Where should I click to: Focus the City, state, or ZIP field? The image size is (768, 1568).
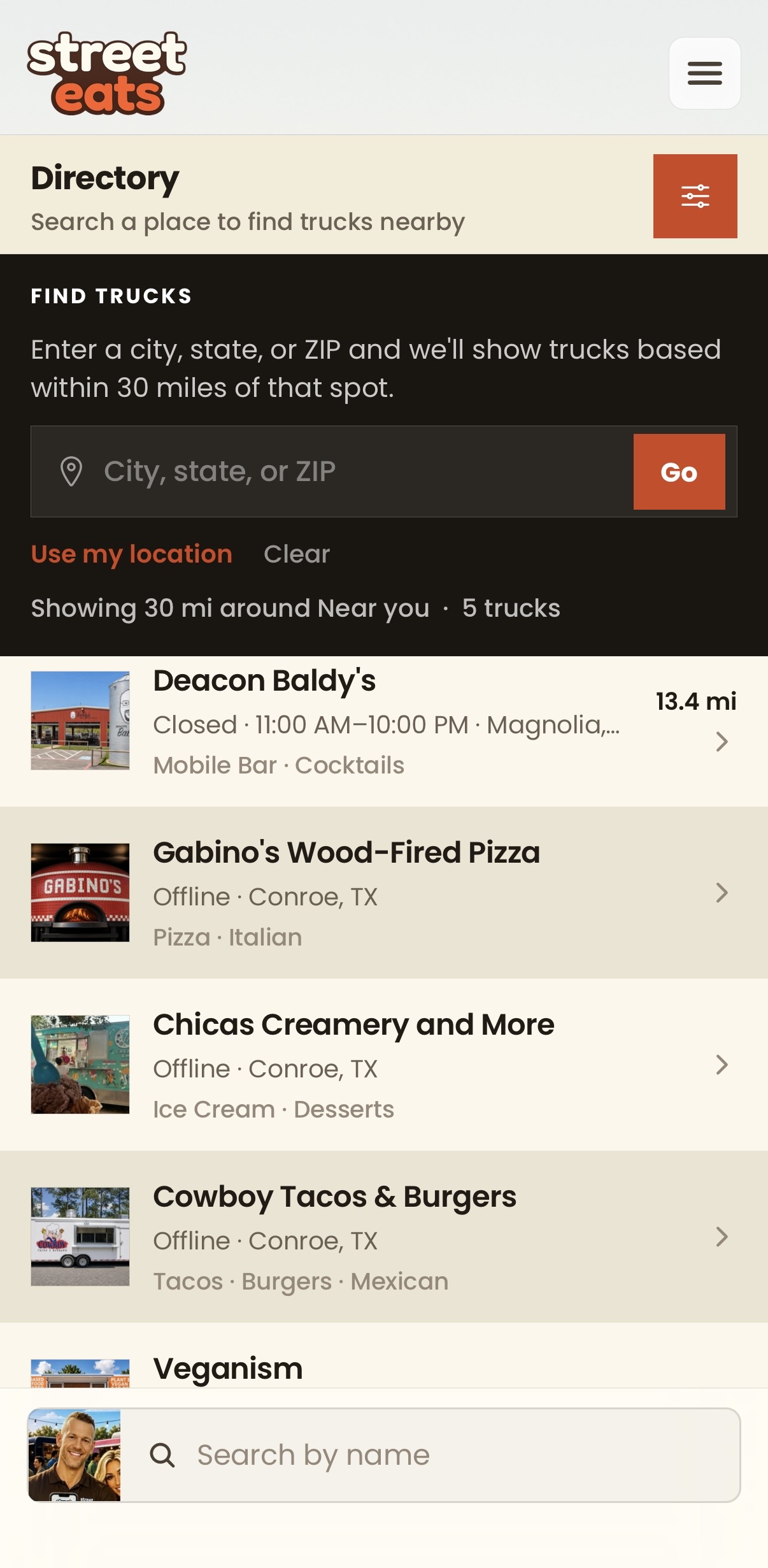[332, 471]
